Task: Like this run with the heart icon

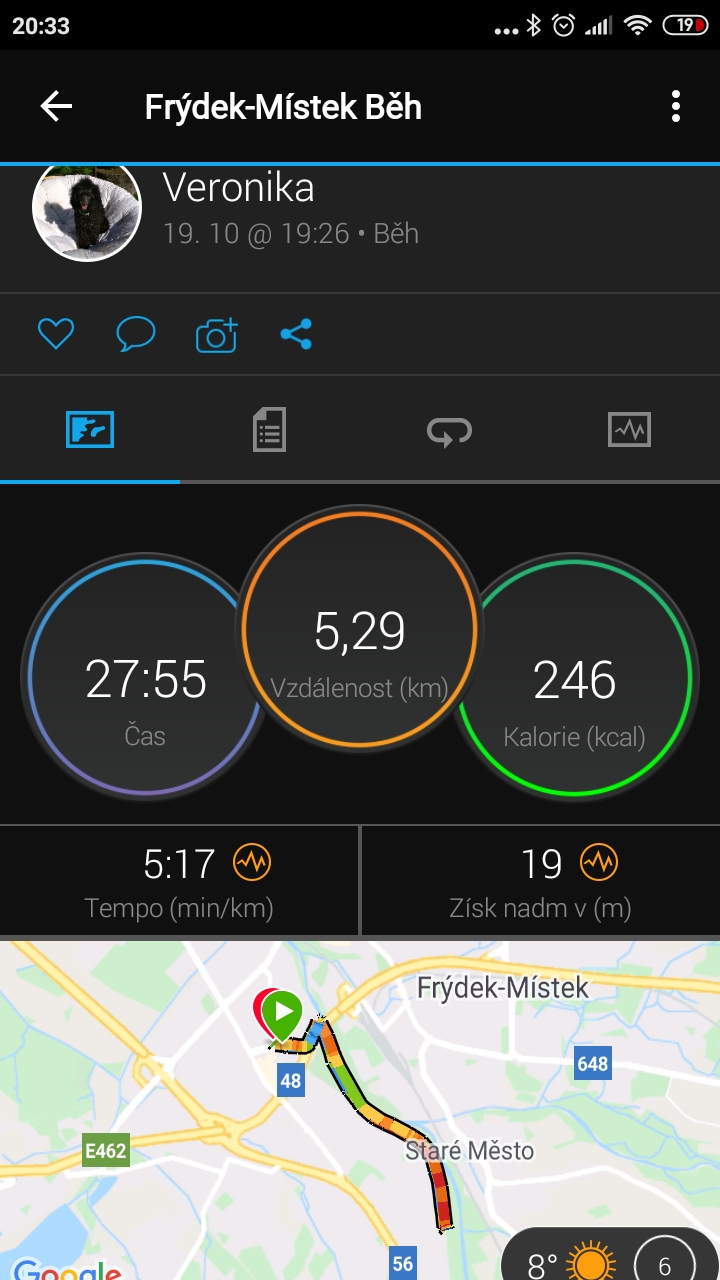Action: (x=56, y=334)
